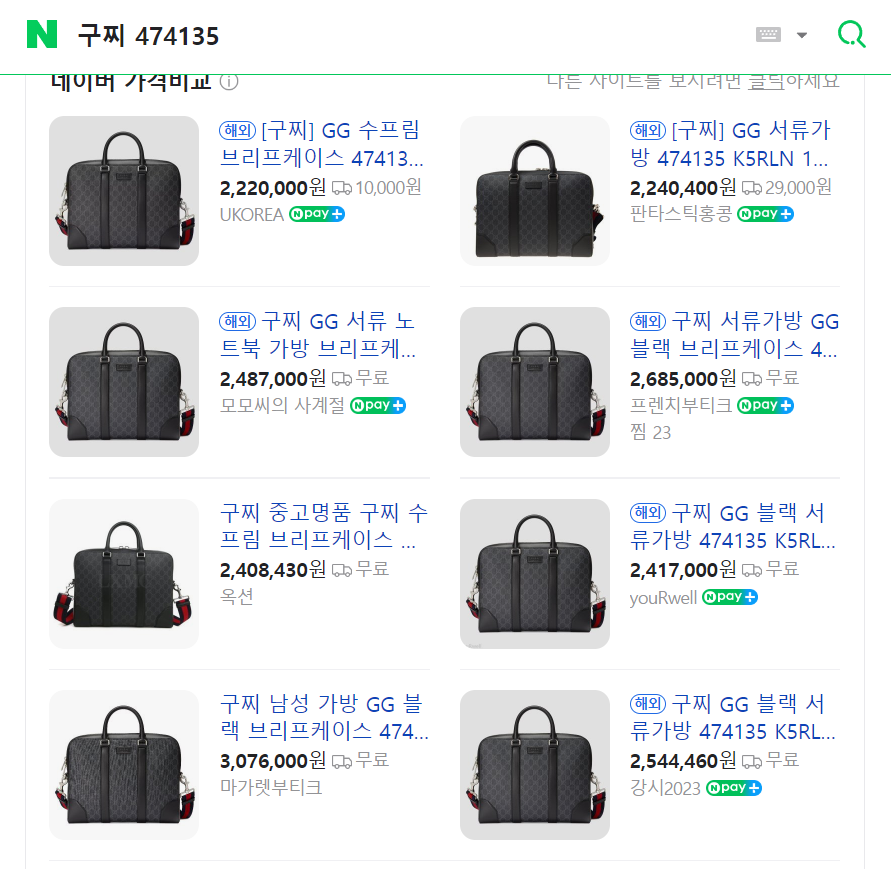891x869 pixels.
Task: Open the 강시2023 GG 블랙 서류가방 listing
Action: point(733,717)
